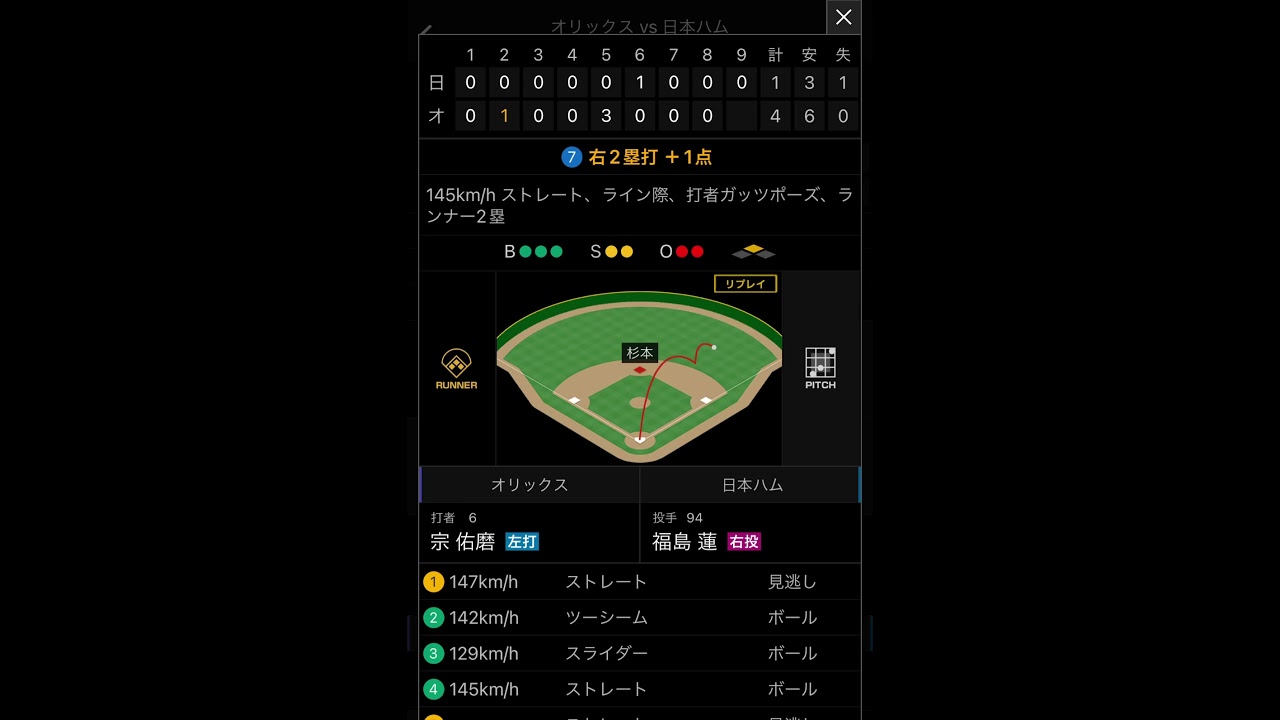Viewport: 1280px width, 720px height.
Task: Close the play detail overlay
Action: pos(843,17)
